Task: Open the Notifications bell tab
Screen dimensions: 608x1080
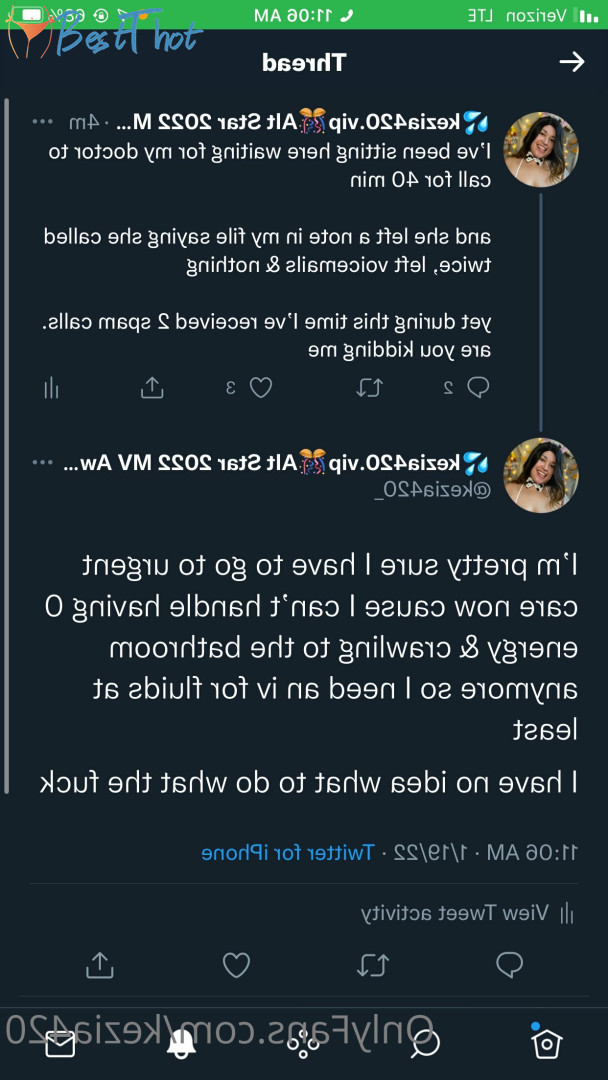Action: [182, 1044]
